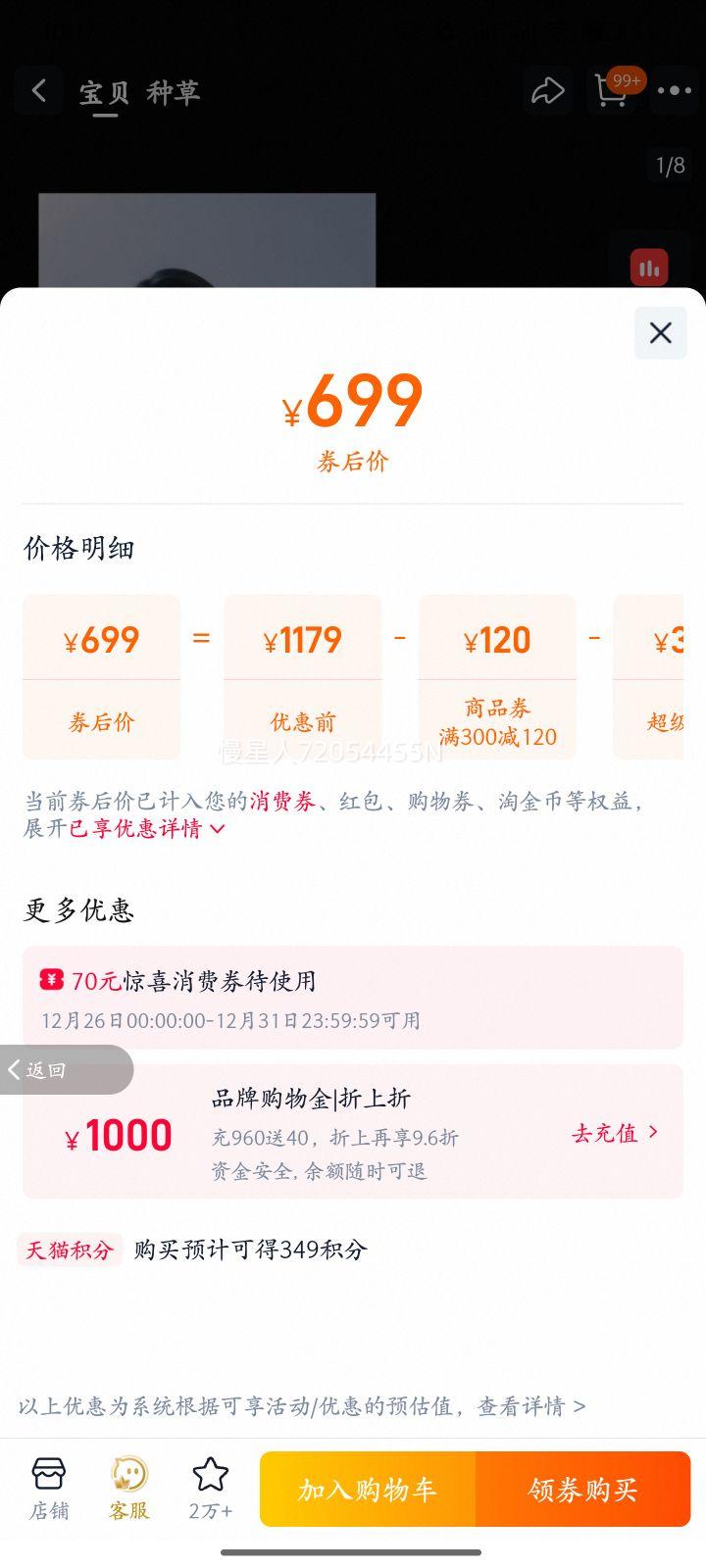Click the share icon at top right
Viewport: 706px width, 1568px height.
click(x=548, y=90)
